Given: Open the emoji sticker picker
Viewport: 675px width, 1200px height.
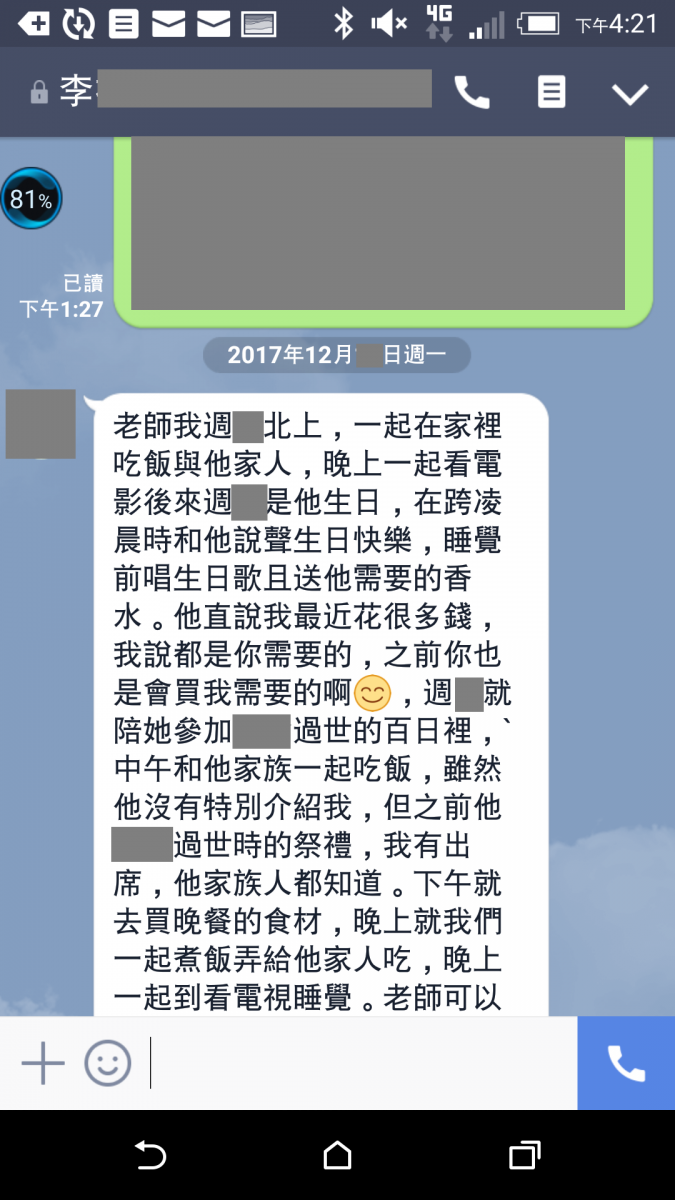Looking at the screenshot, I should coord(107,1063).
